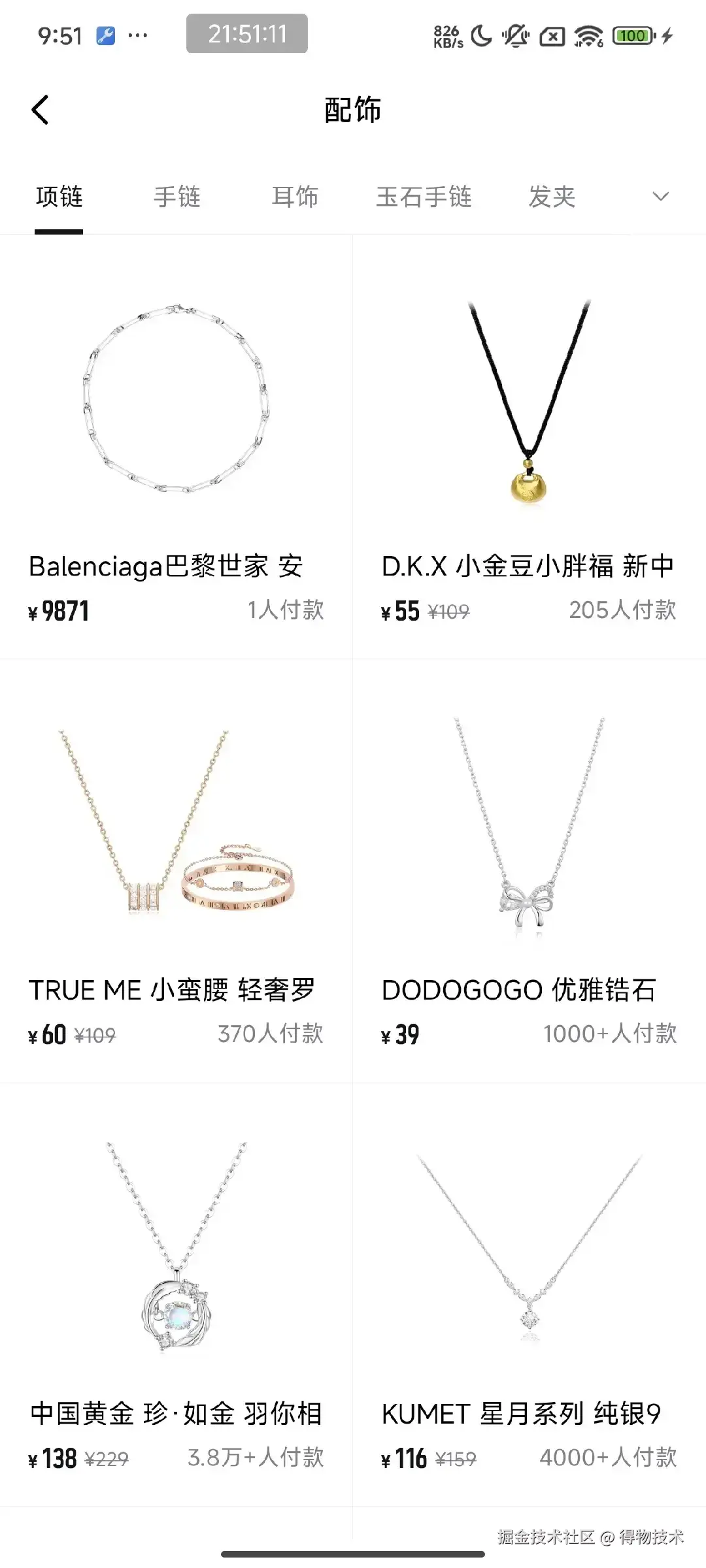Select the 项链 tab

pos(59,197)
